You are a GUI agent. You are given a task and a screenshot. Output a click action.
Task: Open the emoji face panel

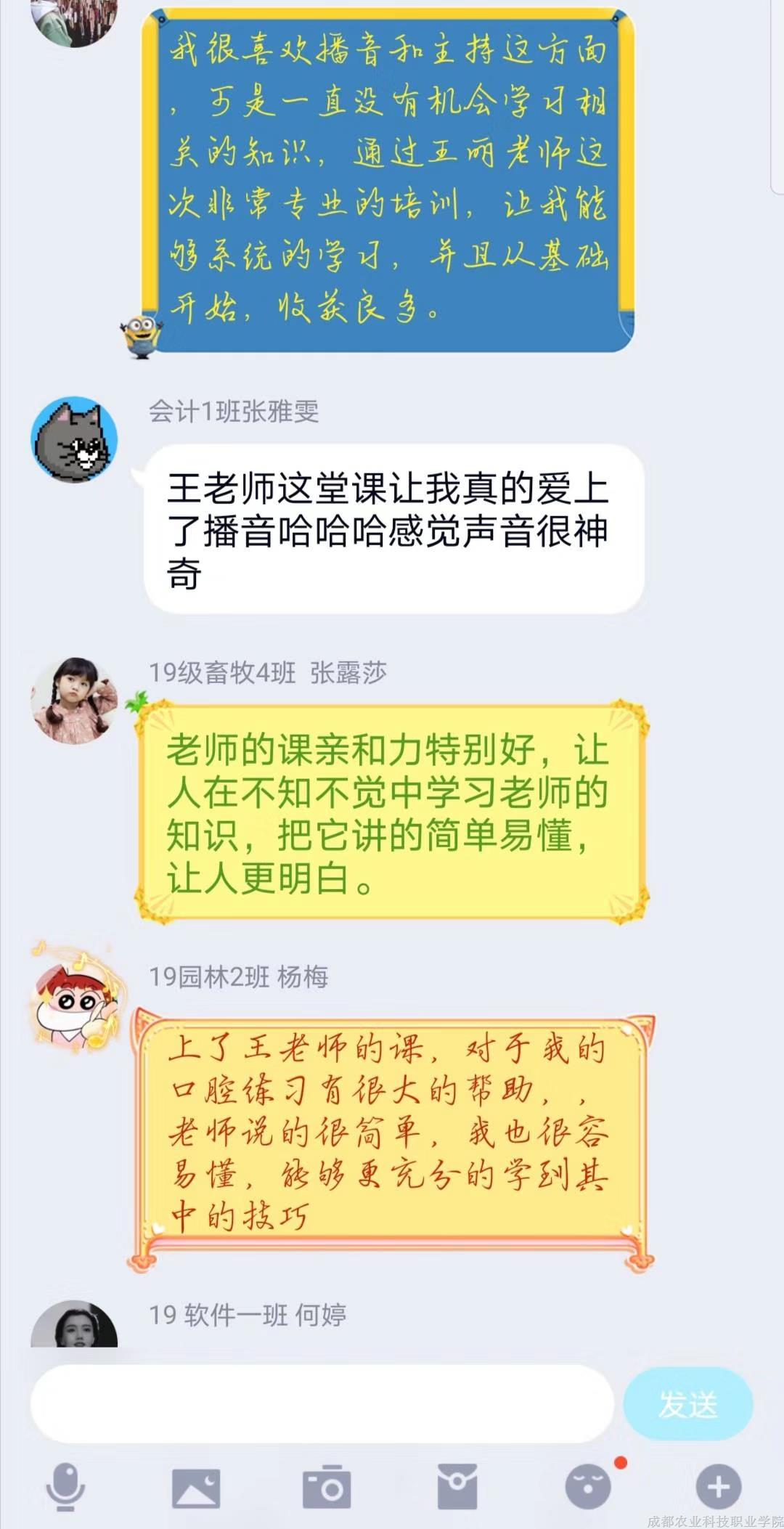tap(588, 1487)
